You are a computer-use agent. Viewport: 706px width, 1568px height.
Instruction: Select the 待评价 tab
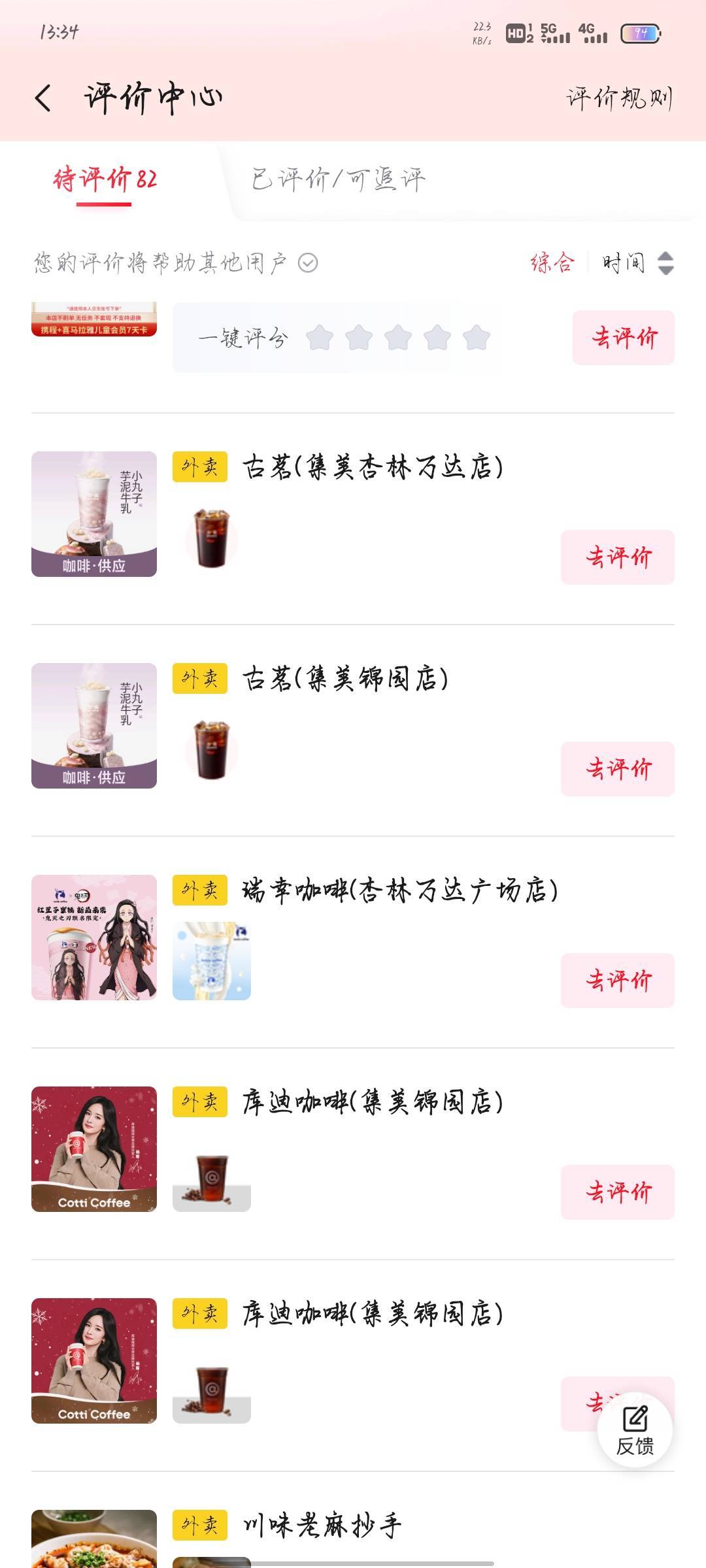tap(105, 179)
